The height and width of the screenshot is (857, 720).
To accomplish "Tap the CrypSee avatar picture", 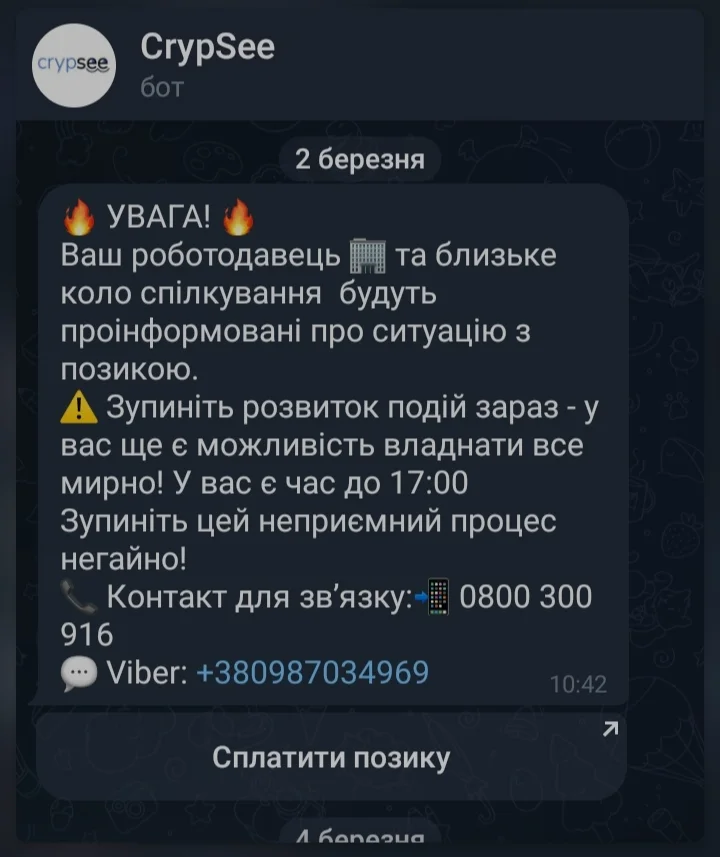I will click(74, 64).
